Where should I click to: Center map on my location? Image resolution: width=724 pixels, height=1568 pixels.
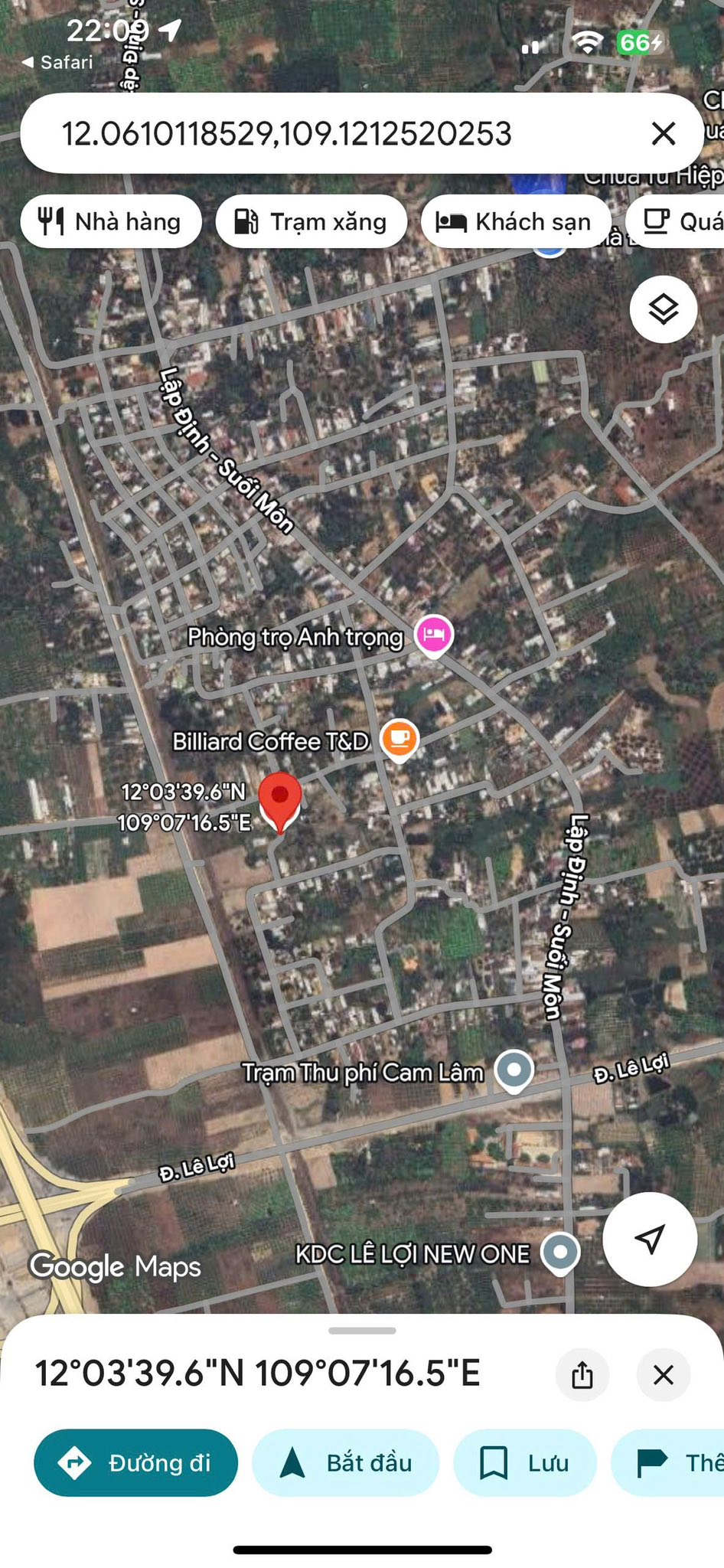pyautogui.click(x=650, y=1239)
